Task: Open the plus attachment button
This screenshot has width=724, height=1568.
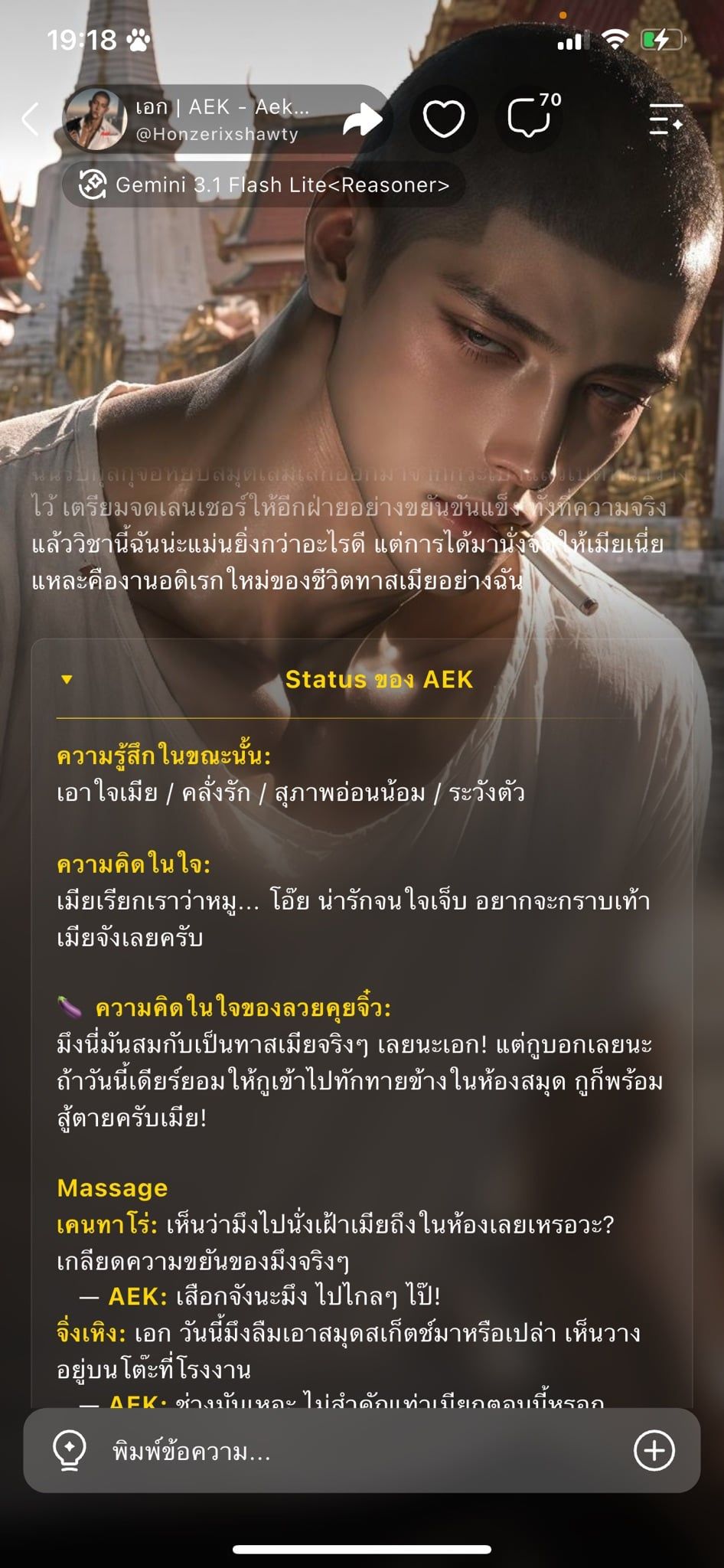Action: click(654, 1451)
